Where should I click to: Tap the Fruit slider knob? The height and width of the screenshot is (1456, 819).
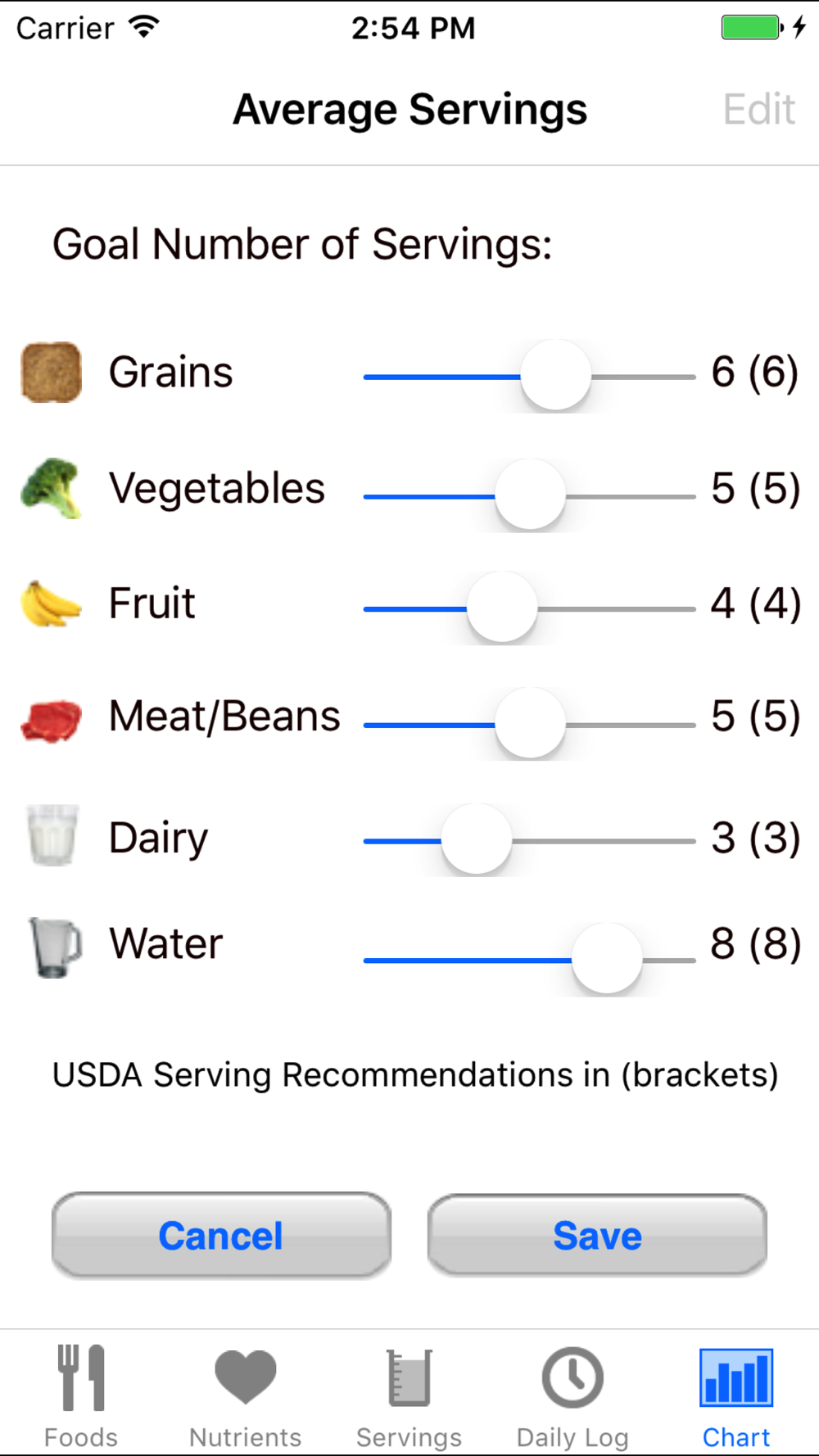(x=502, y=608)
